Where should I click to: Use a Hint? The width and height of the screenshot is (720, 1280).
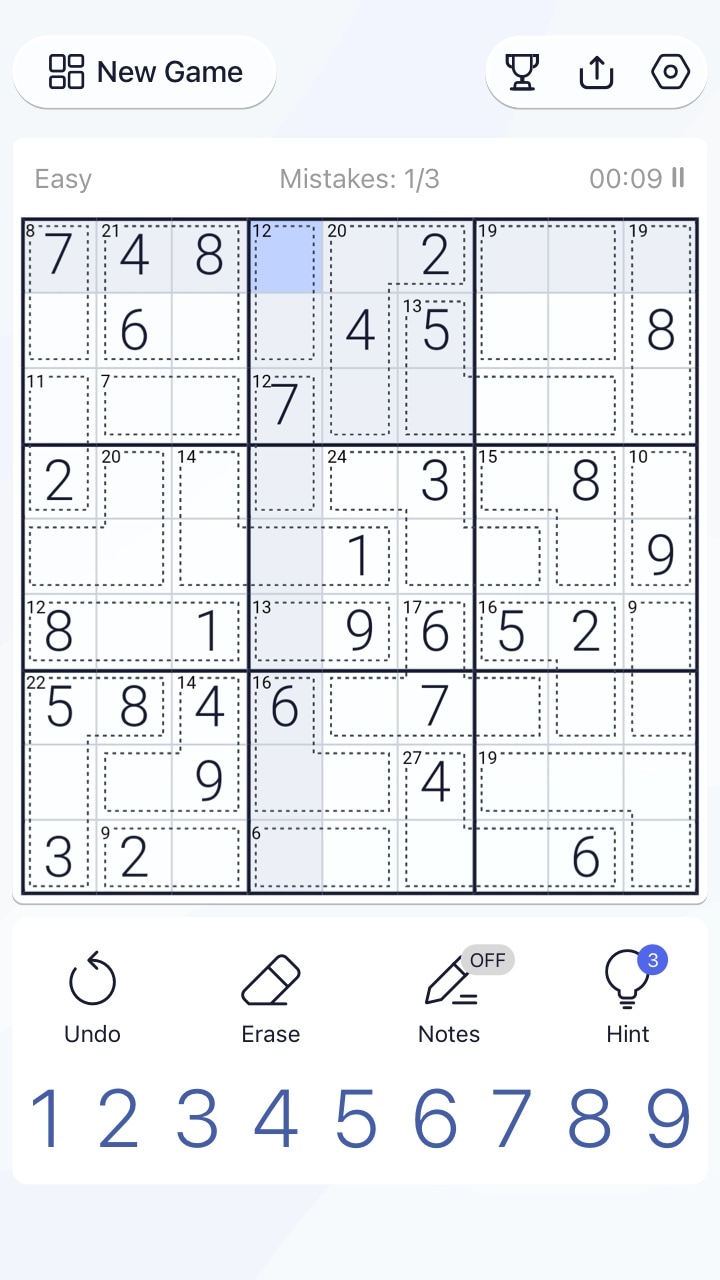pyautogui.click(x=628, y=996)
